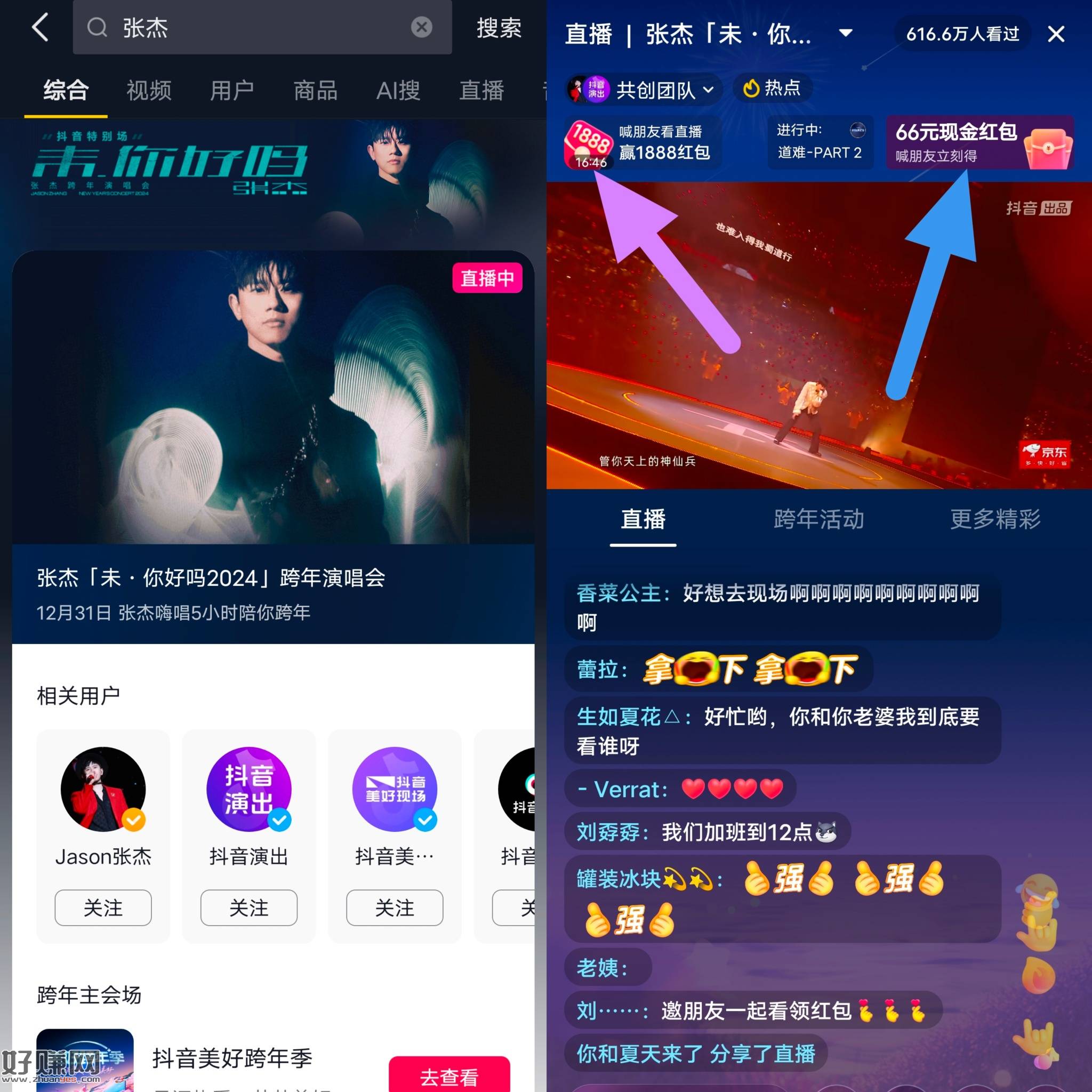Screen dimensions: 1092x1092
Task: Open the 商品 tab
Action: tap(316, 91)
